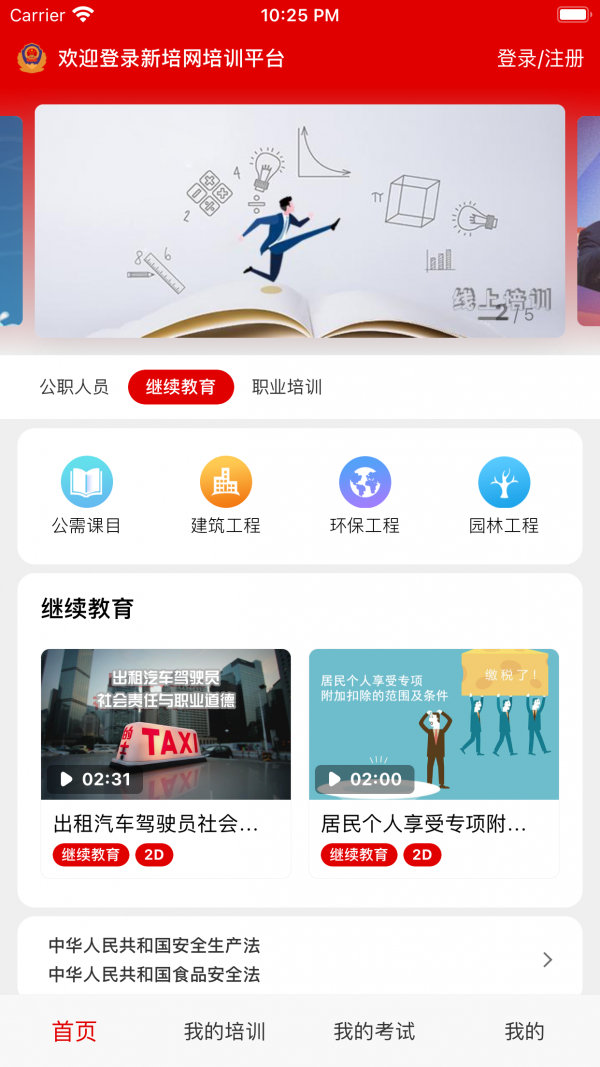Viewport: 600px width, 1067px height.
Task: Open 公需课目 courses
Action: pyautogui.click(x=87, y=496)
